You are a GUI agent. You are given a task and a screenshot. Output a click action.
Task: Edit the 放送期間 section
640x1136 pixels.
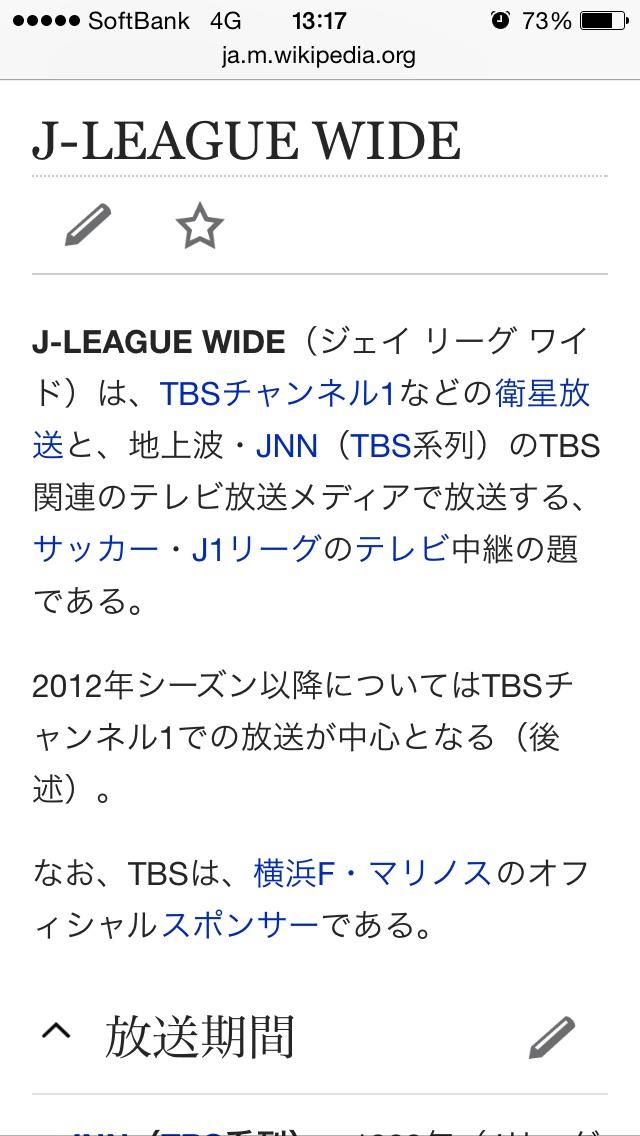(552, 1037)
